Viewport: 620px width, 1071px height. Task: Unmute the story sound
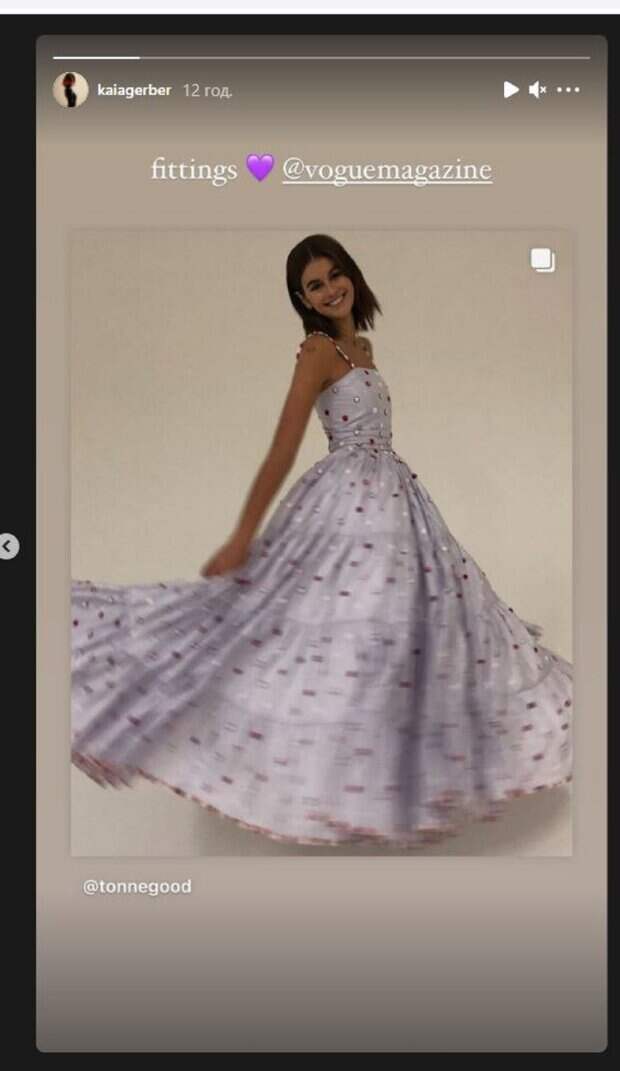(x=538, y=90)
